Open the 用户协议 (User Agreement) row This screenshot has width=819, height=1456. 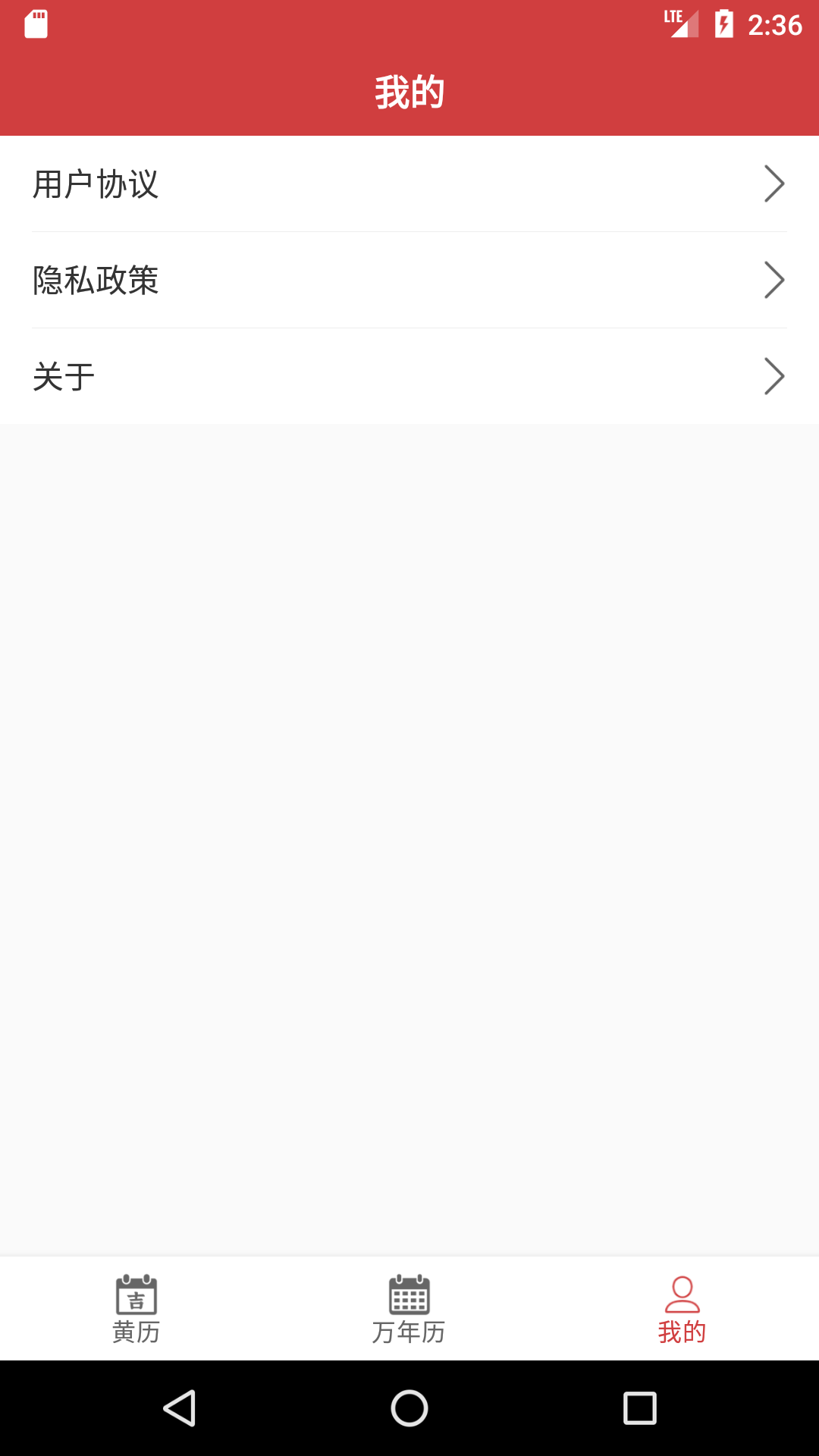[409, 184]
